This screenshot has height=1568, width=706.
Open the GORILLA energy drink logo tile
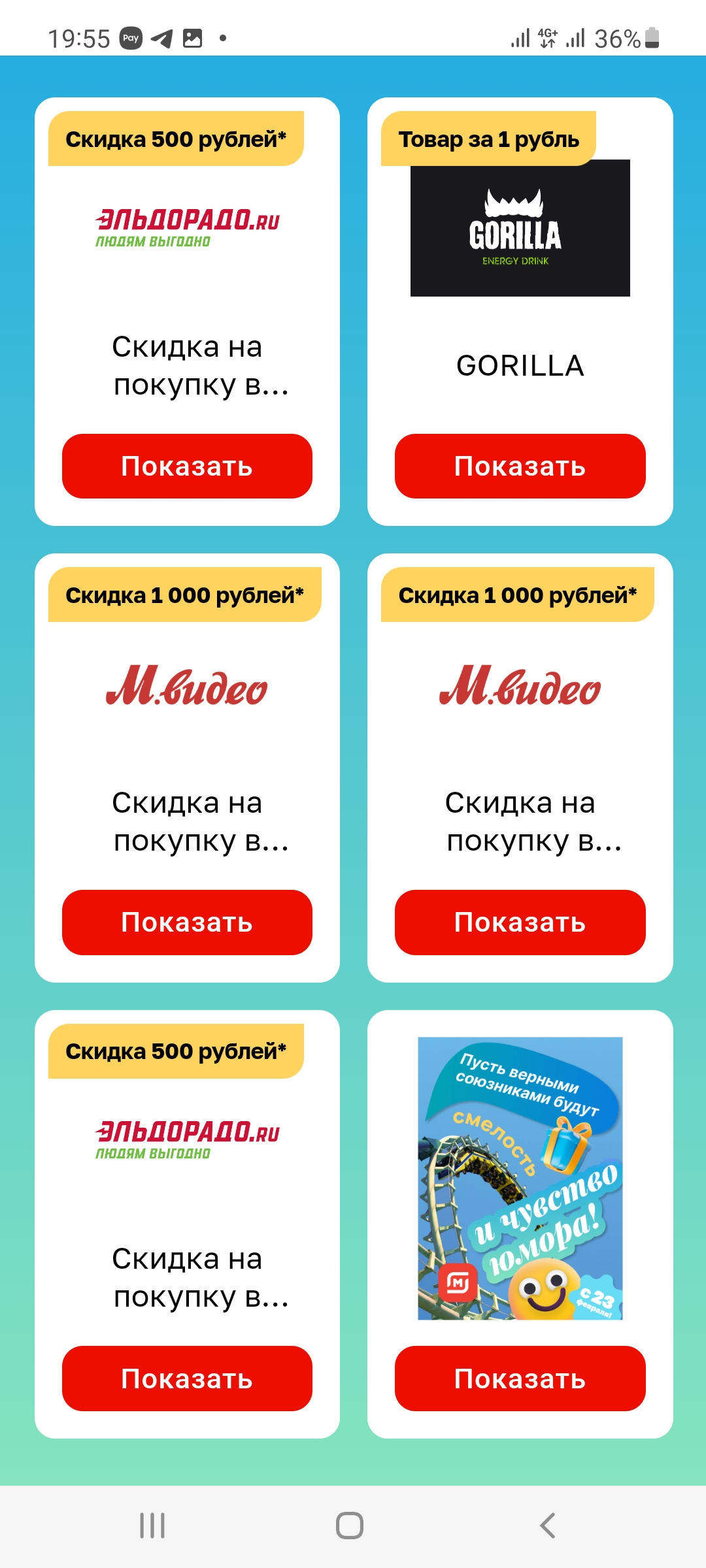[520, 228]
